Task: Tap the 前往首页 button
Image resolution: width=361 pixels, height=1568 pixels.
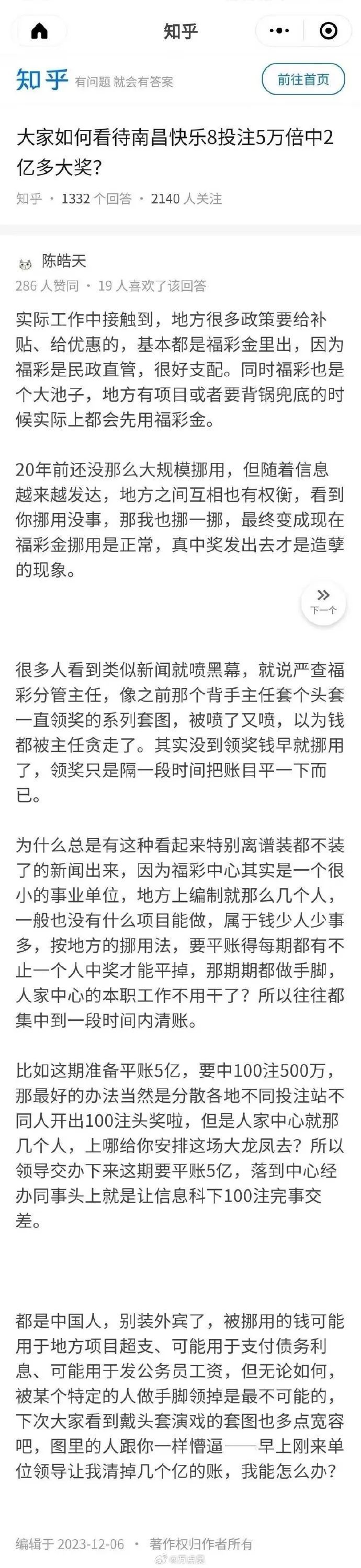Action: (x=303, y=80)
